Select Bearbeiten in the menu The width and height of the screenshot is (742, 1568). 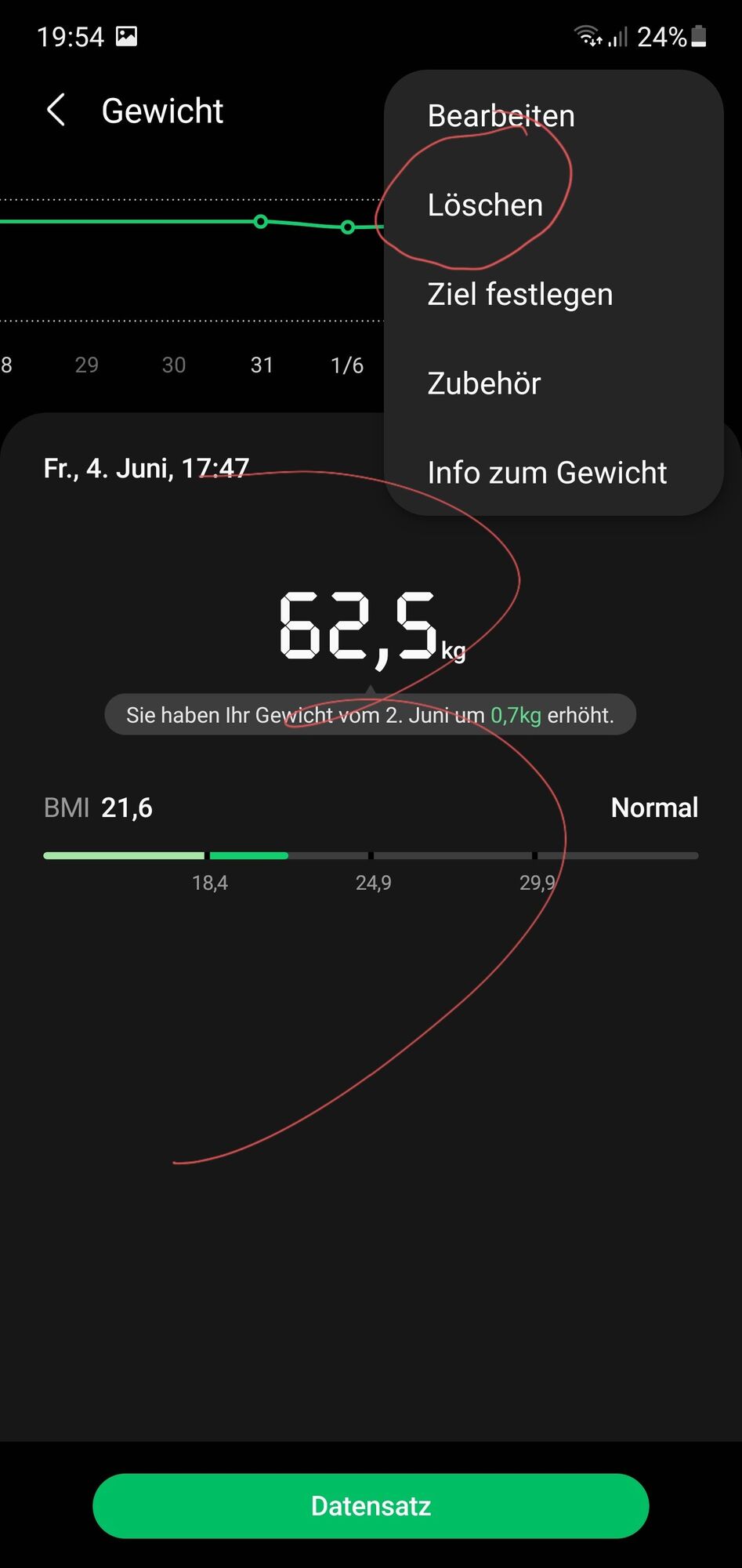[x=501, y=116]
